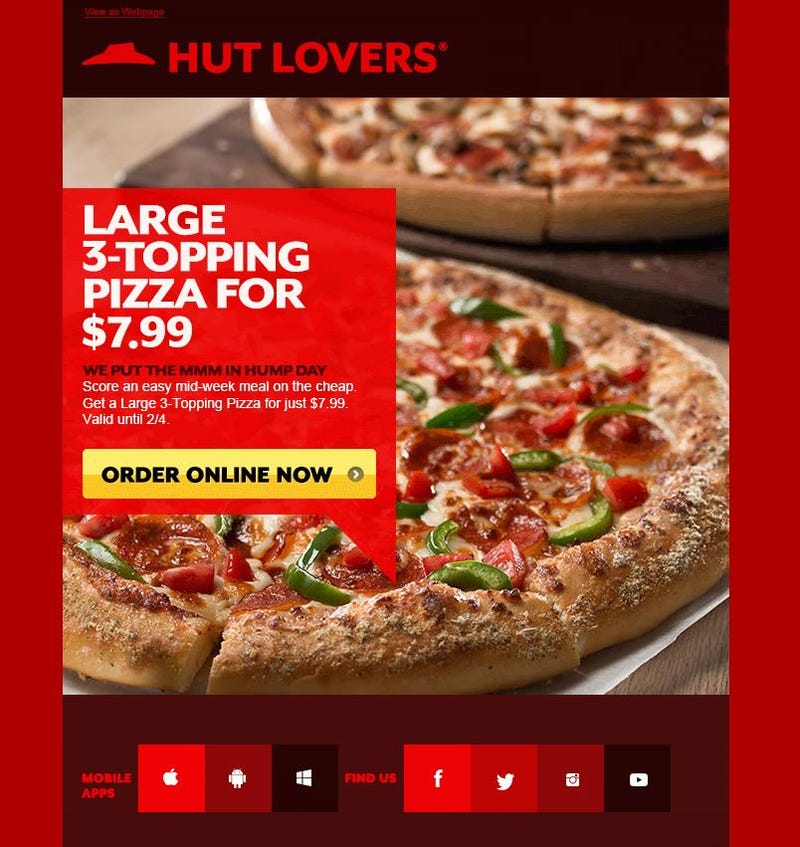Open the YouTube channel
800x847 pixels.
pyautogui.click(x=638, y=778)
